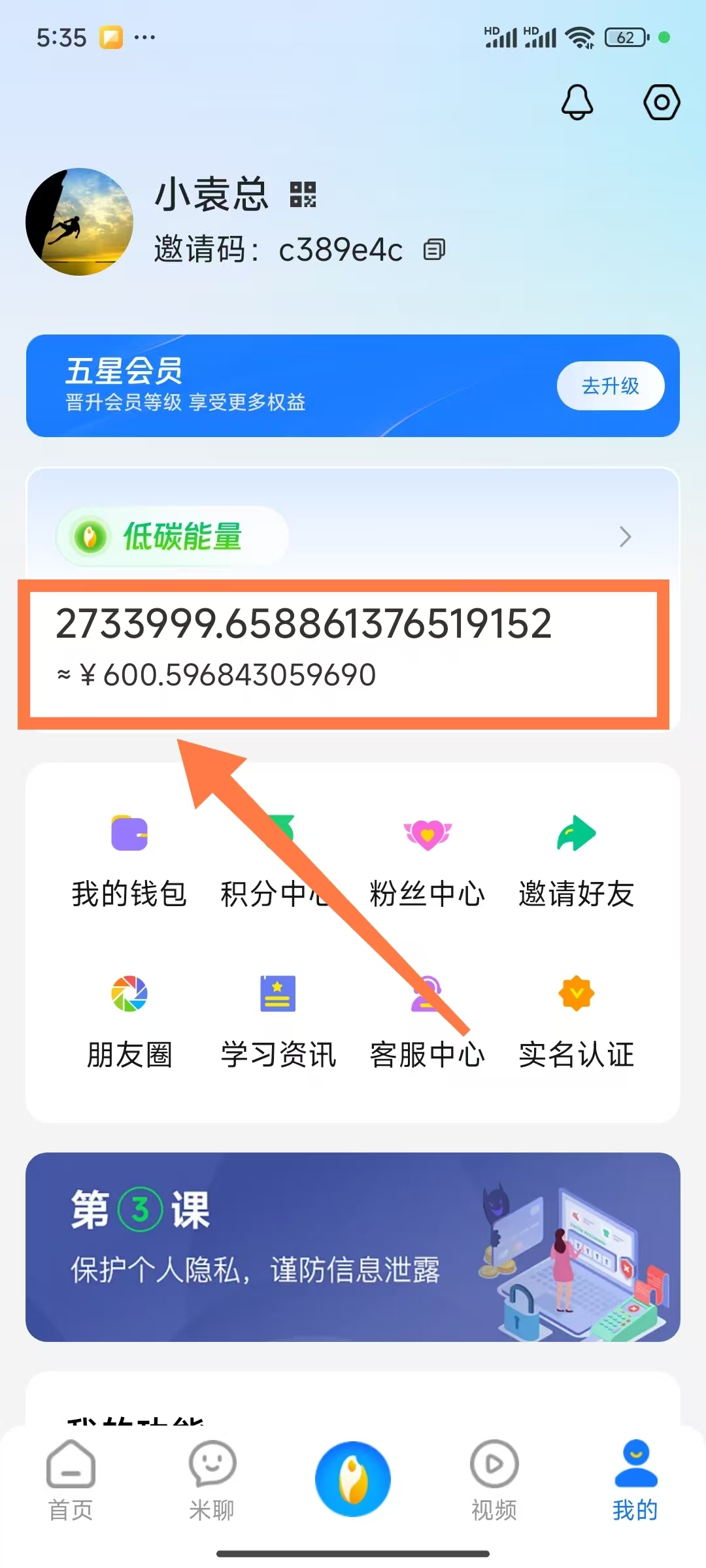This screenshot has height=1568, width=706.
Task: Open the profile avatar photo
Action: (79, 221)
